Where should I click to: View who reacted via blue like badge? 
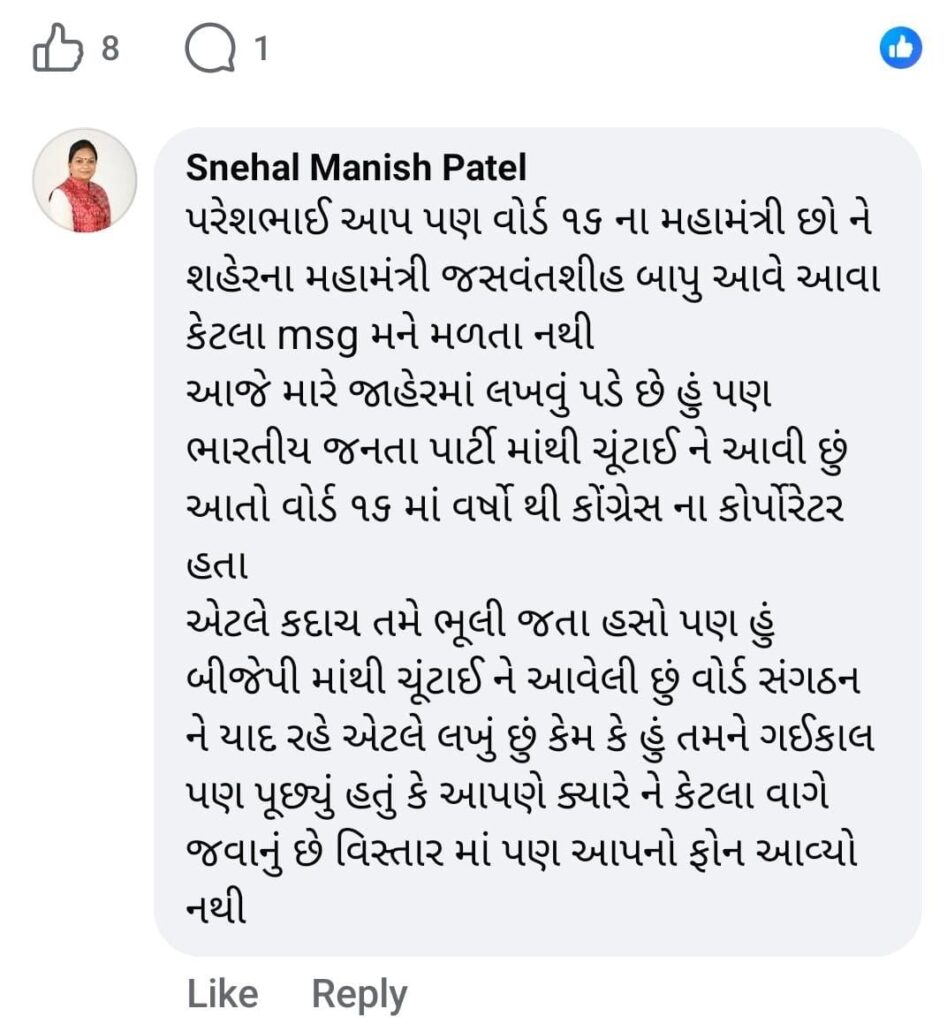point(900,48)
